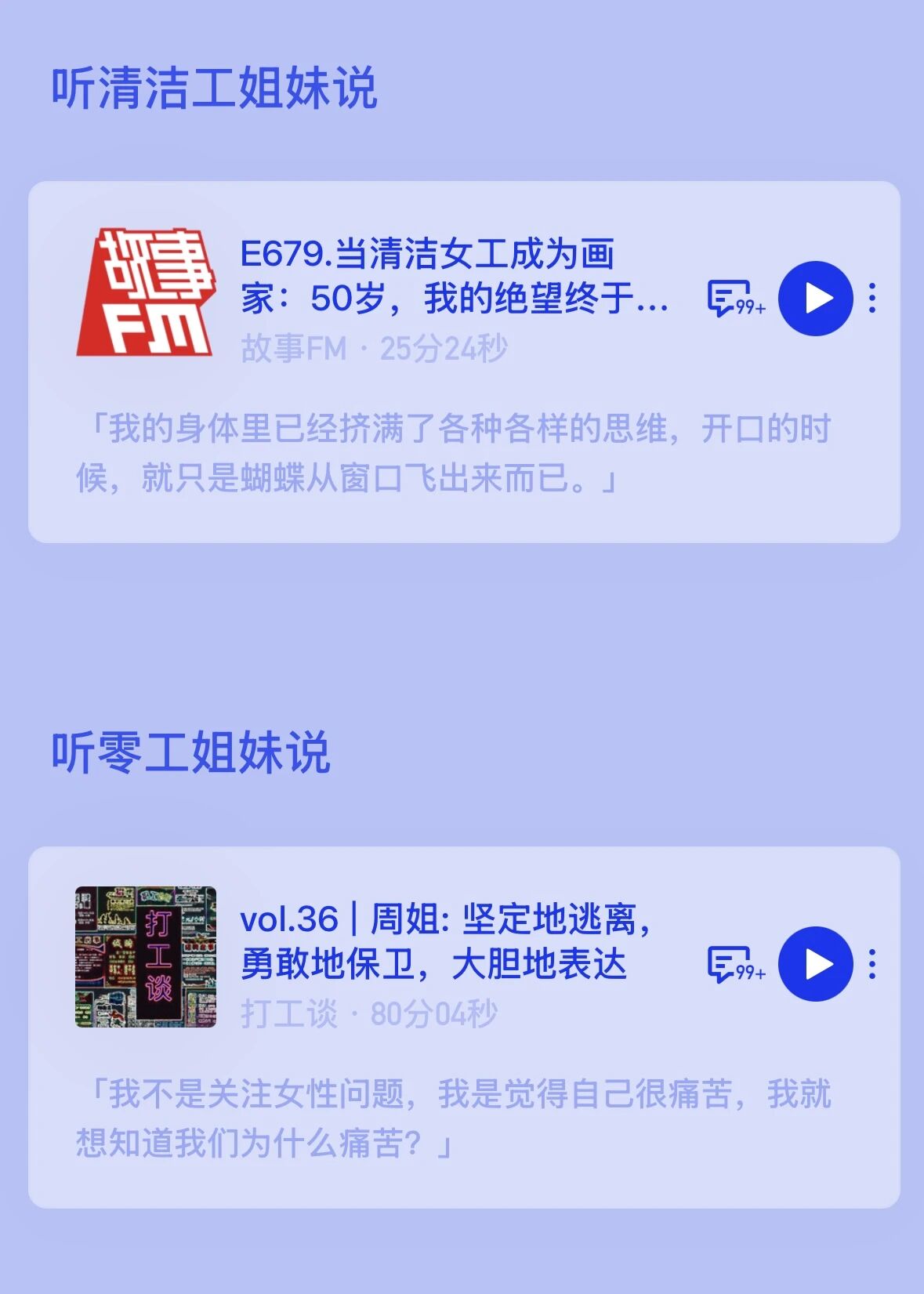Open the E679 清洁女工 episode card

pyautogui.click(x=453, y=276)
